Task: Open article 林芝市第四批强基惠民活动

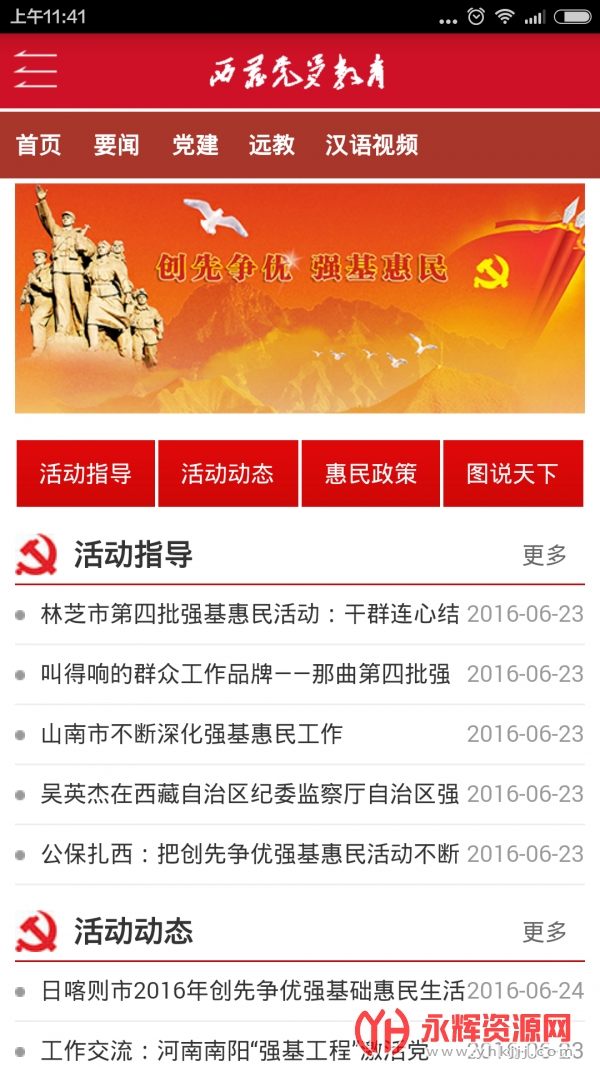Action: [250, 614]
